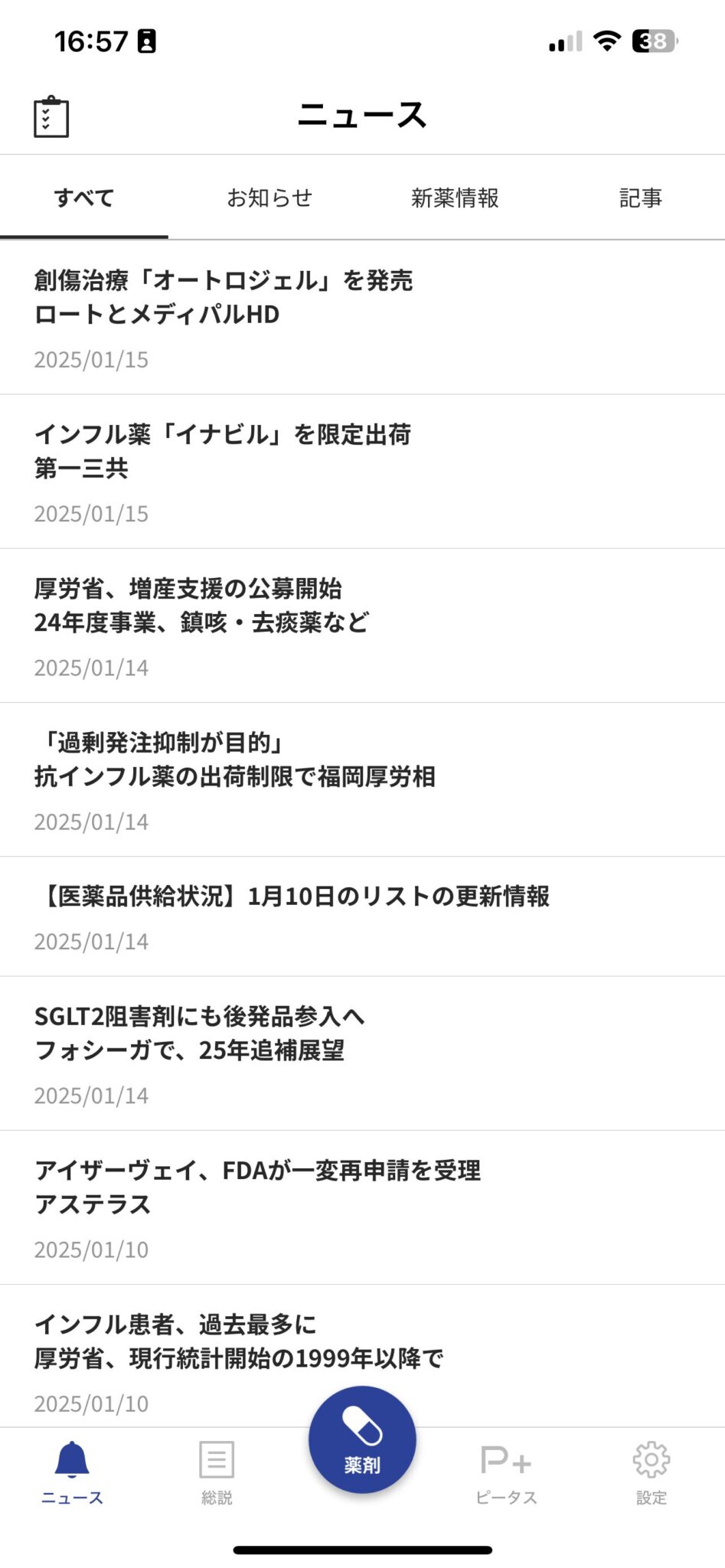Open the 過剰発注抑制が目的 article
Image resolution: width=725 pixels, height=1568 pixels.
(x=234, y=759)
